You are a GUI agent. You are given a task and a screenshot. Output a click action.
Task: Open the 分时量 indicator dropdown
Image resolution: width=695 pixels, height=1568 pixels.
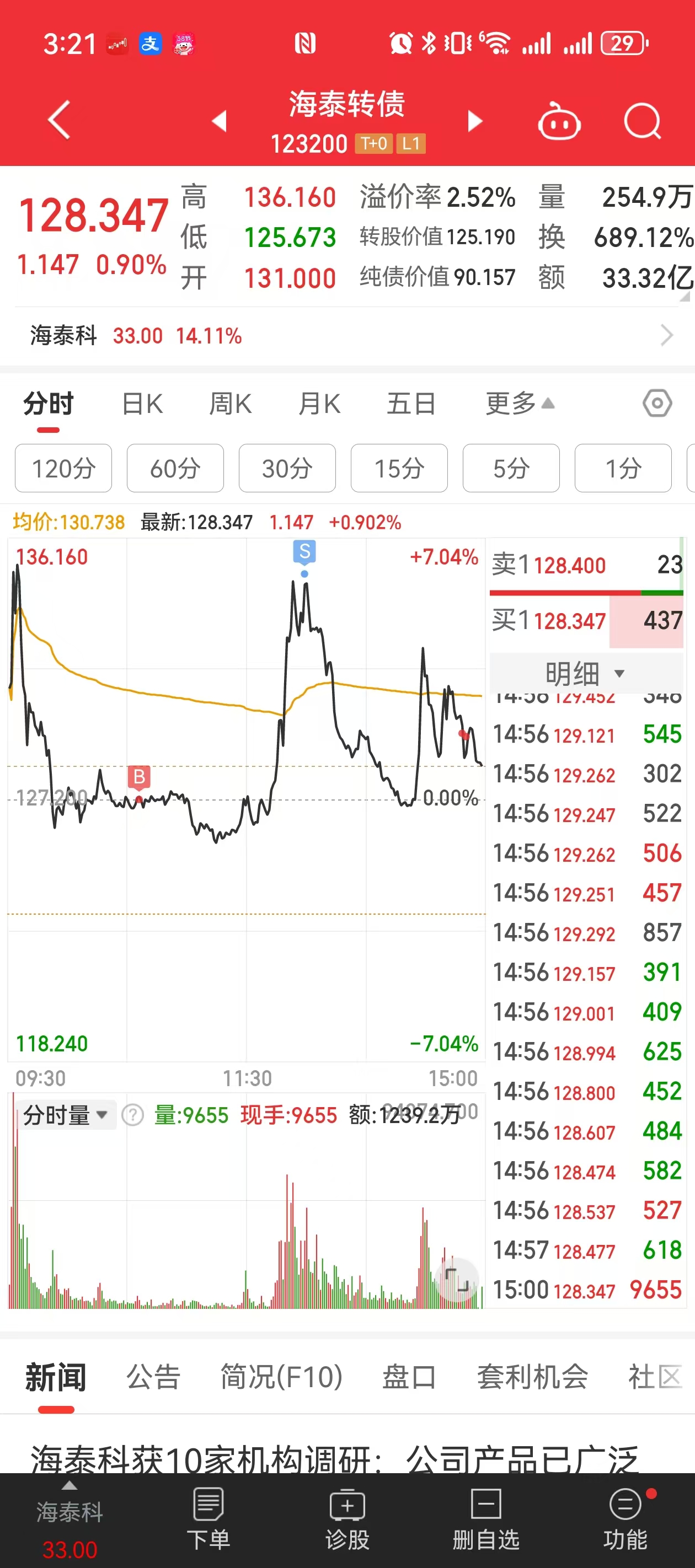coord(65,1115)
